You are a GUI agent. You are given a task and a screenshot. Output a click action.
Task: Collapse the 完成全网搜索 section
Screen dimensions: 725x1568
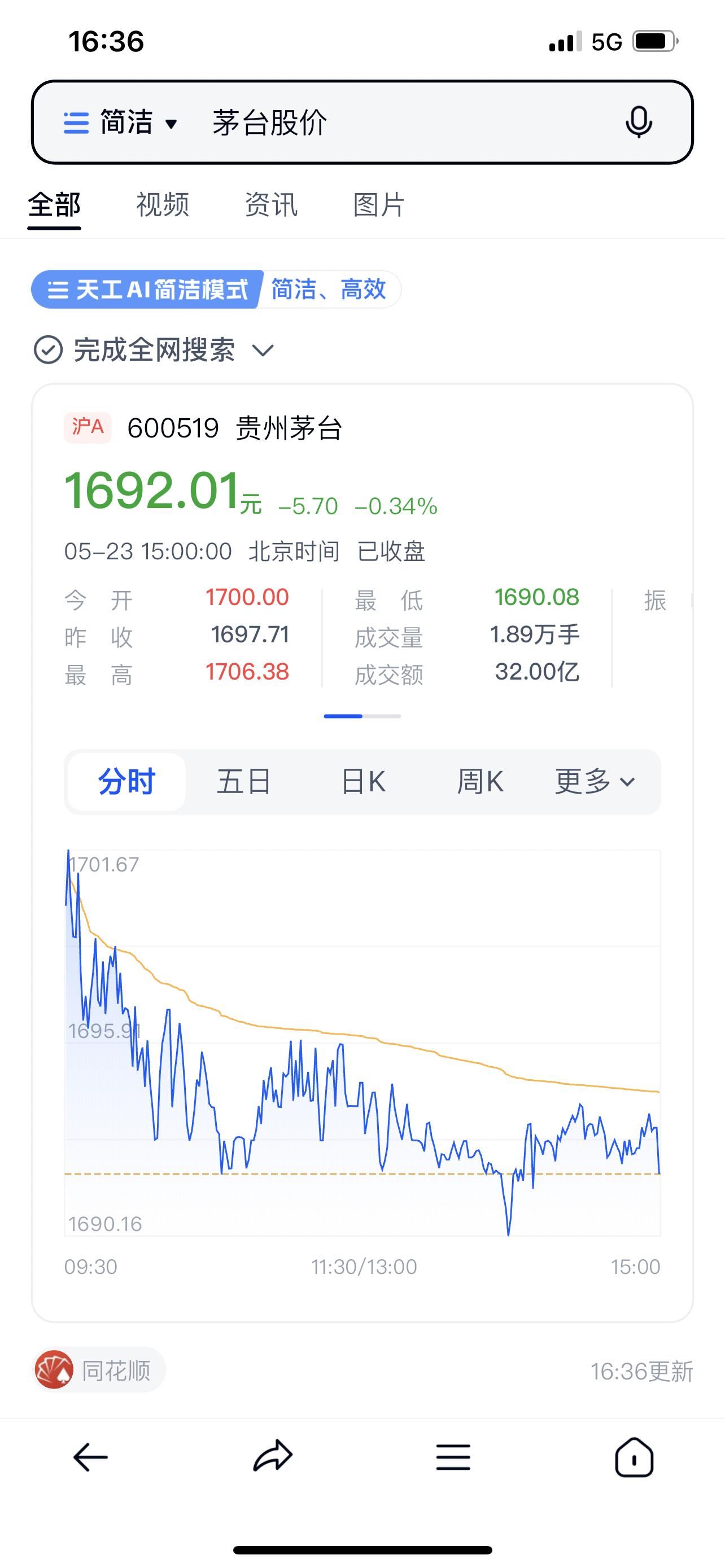[263, 351]
